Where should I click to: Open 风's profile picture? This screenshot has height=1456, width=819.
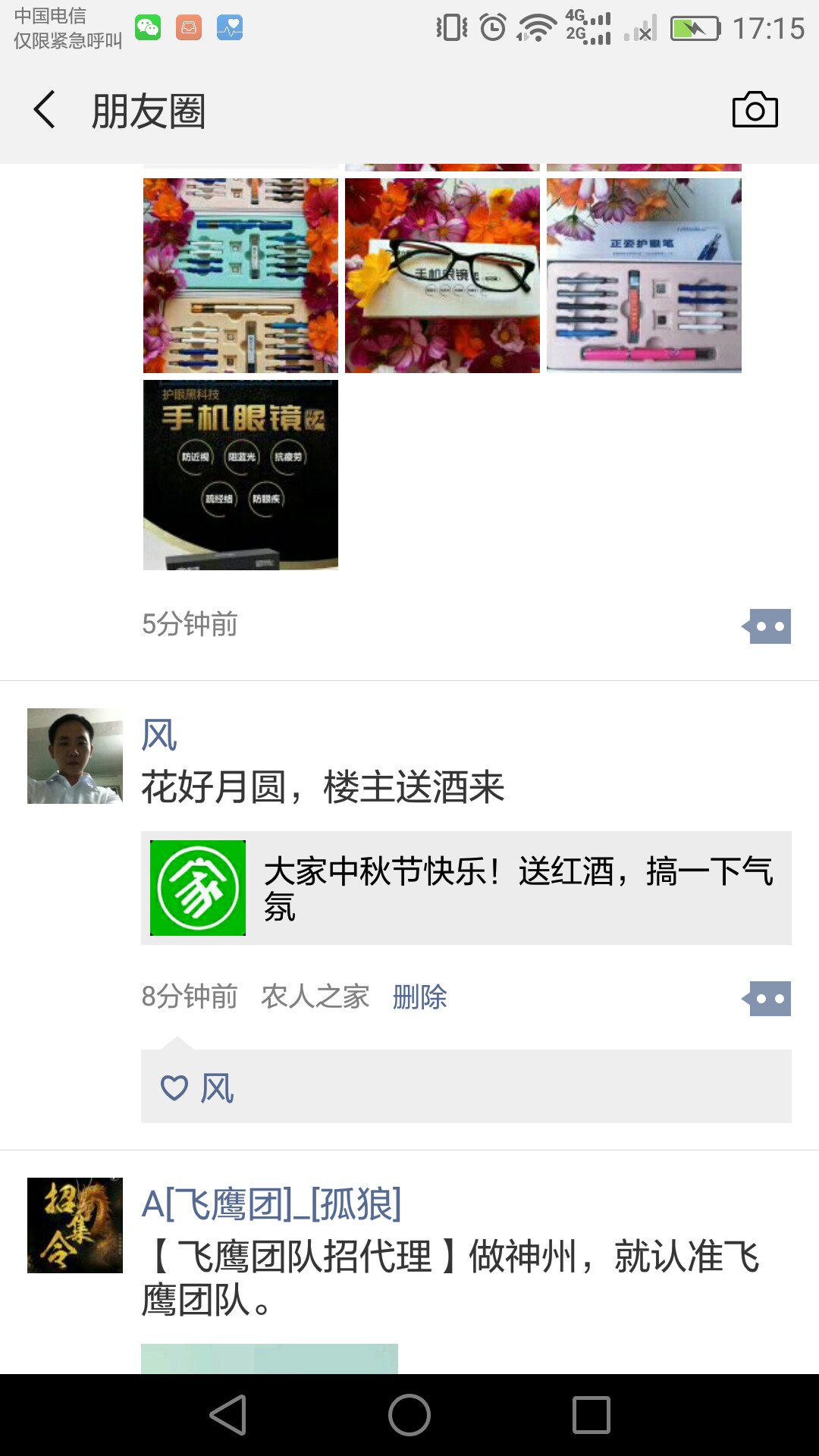click(x=75, y=756)
